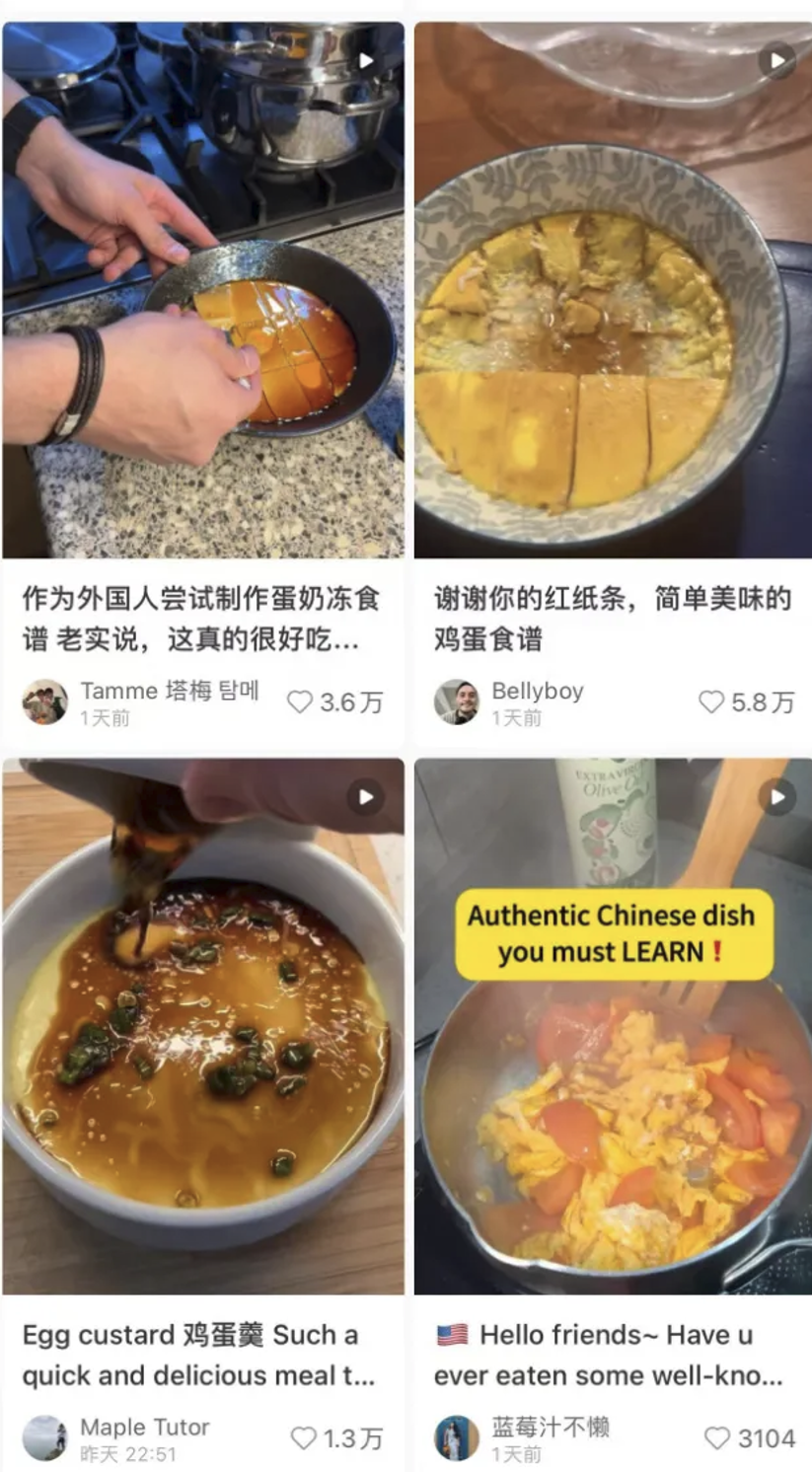View Tamme 塔梅's profile avatar
812x1472 pixels.
pyautogui.click(x=45, y=702)
